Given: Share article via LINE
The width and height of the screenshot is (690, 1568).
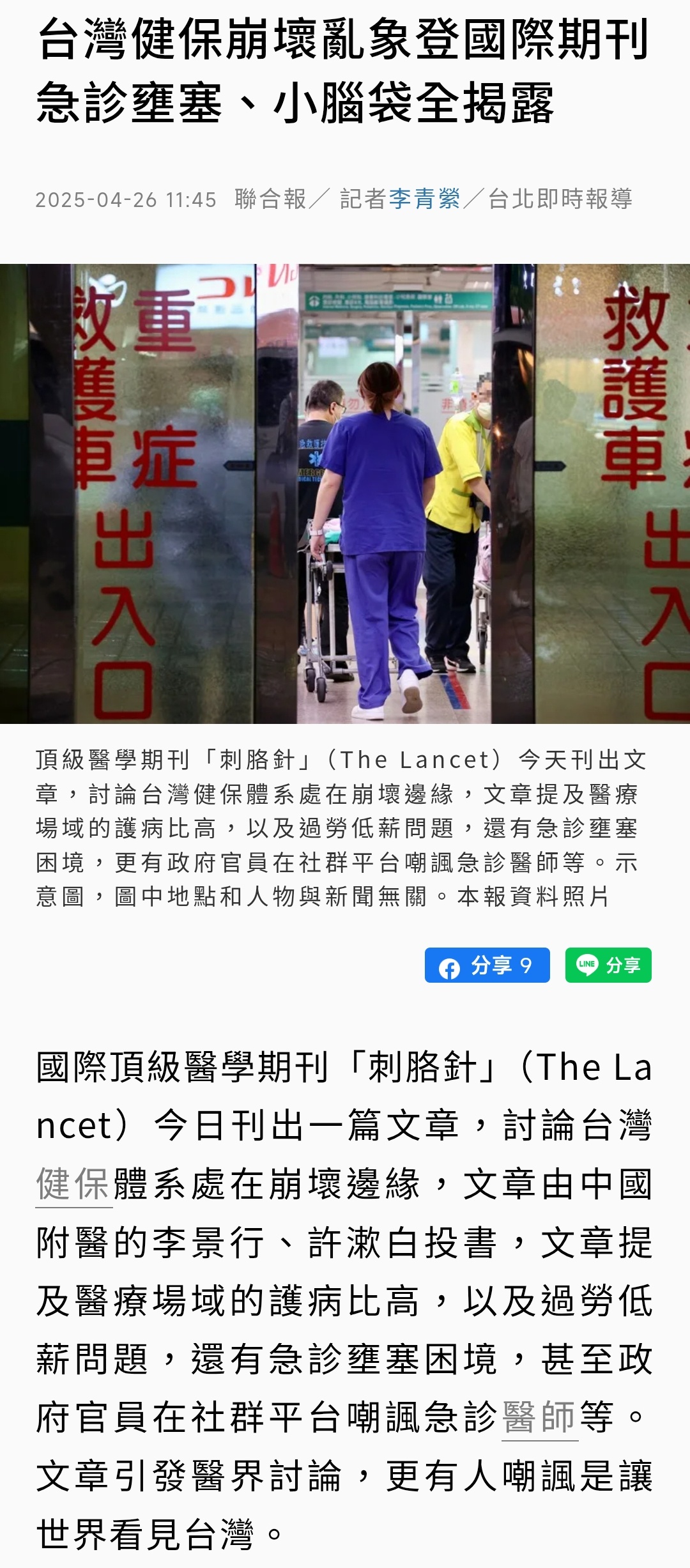Looking at the screenshot, I should coord(608,965).
